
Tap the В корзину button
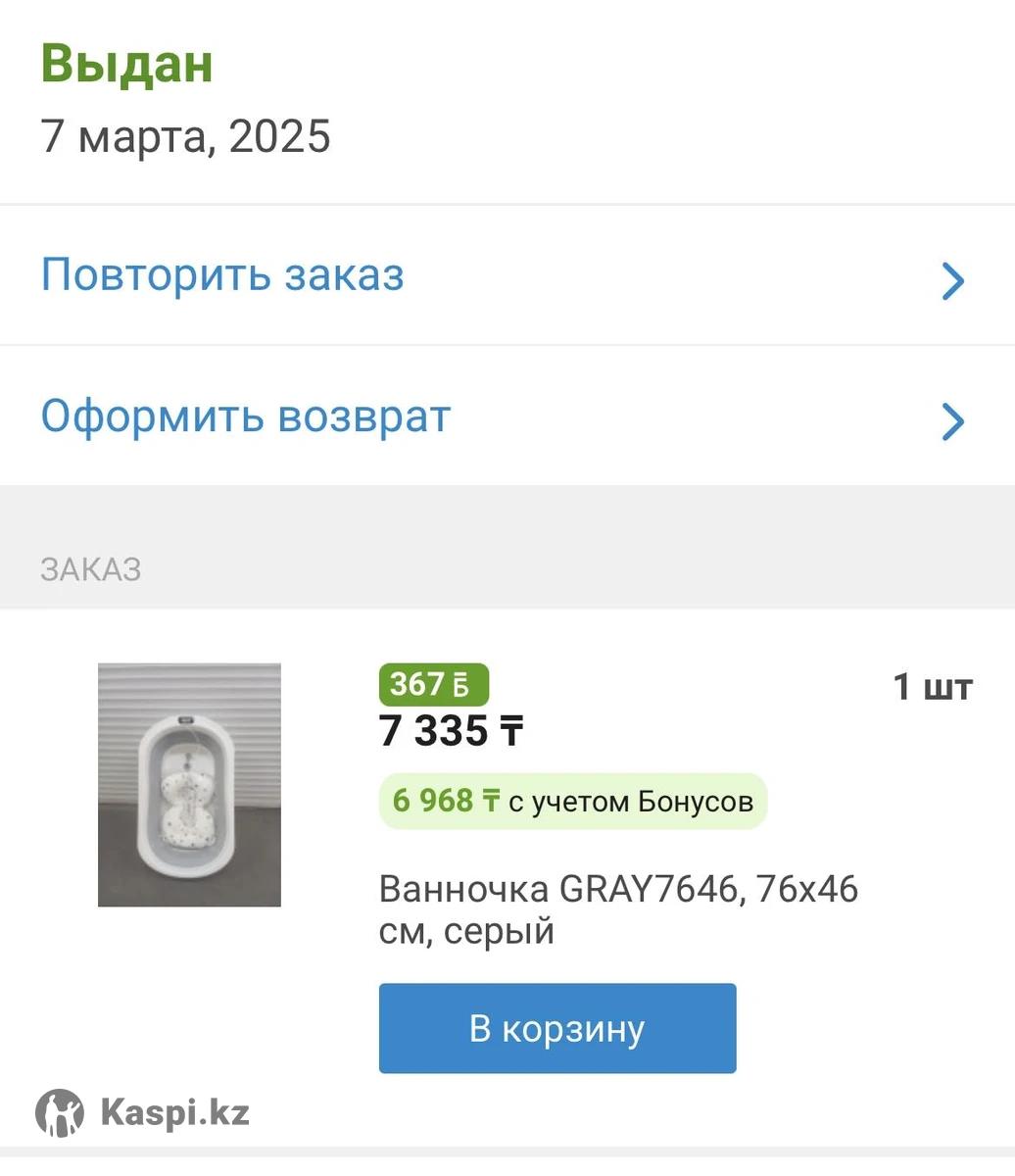click(556, 1028)
